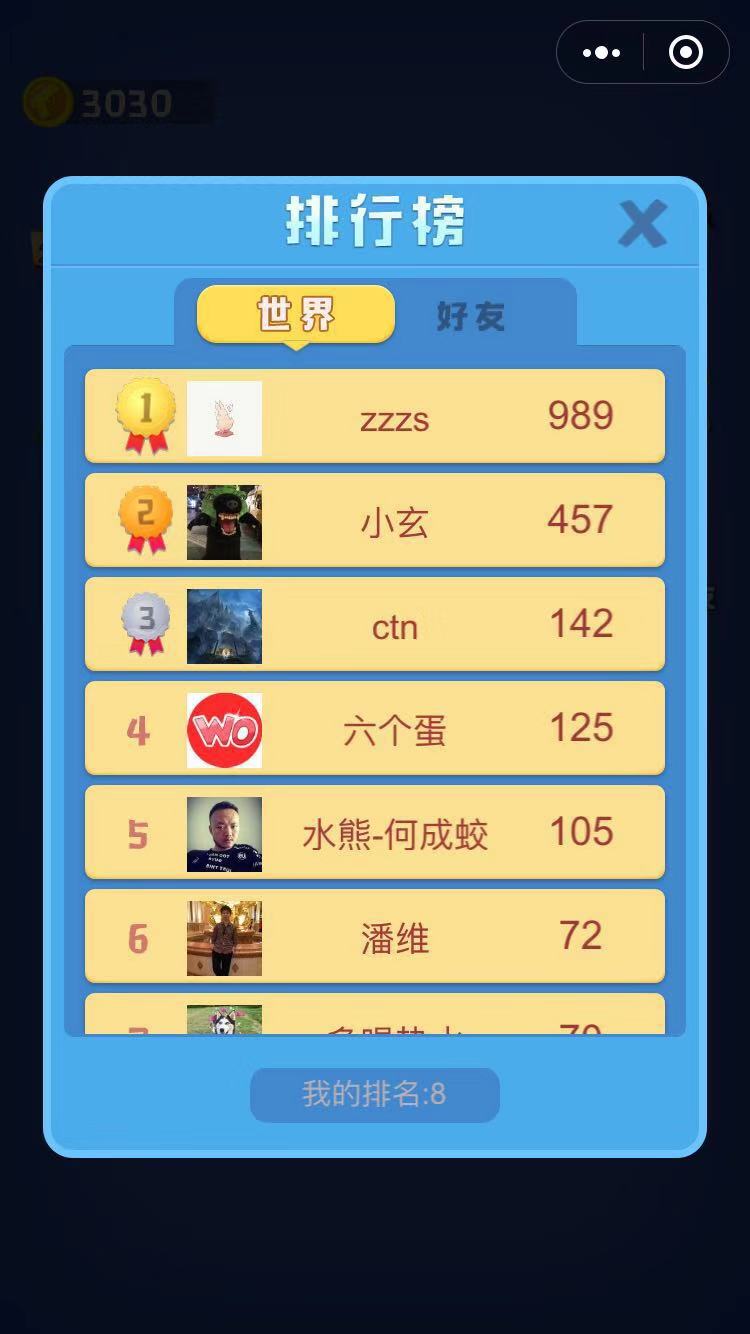This screenshot has width=750, height=1334.
Task: Switch to the 好友 tab
Action: point(470,316)
